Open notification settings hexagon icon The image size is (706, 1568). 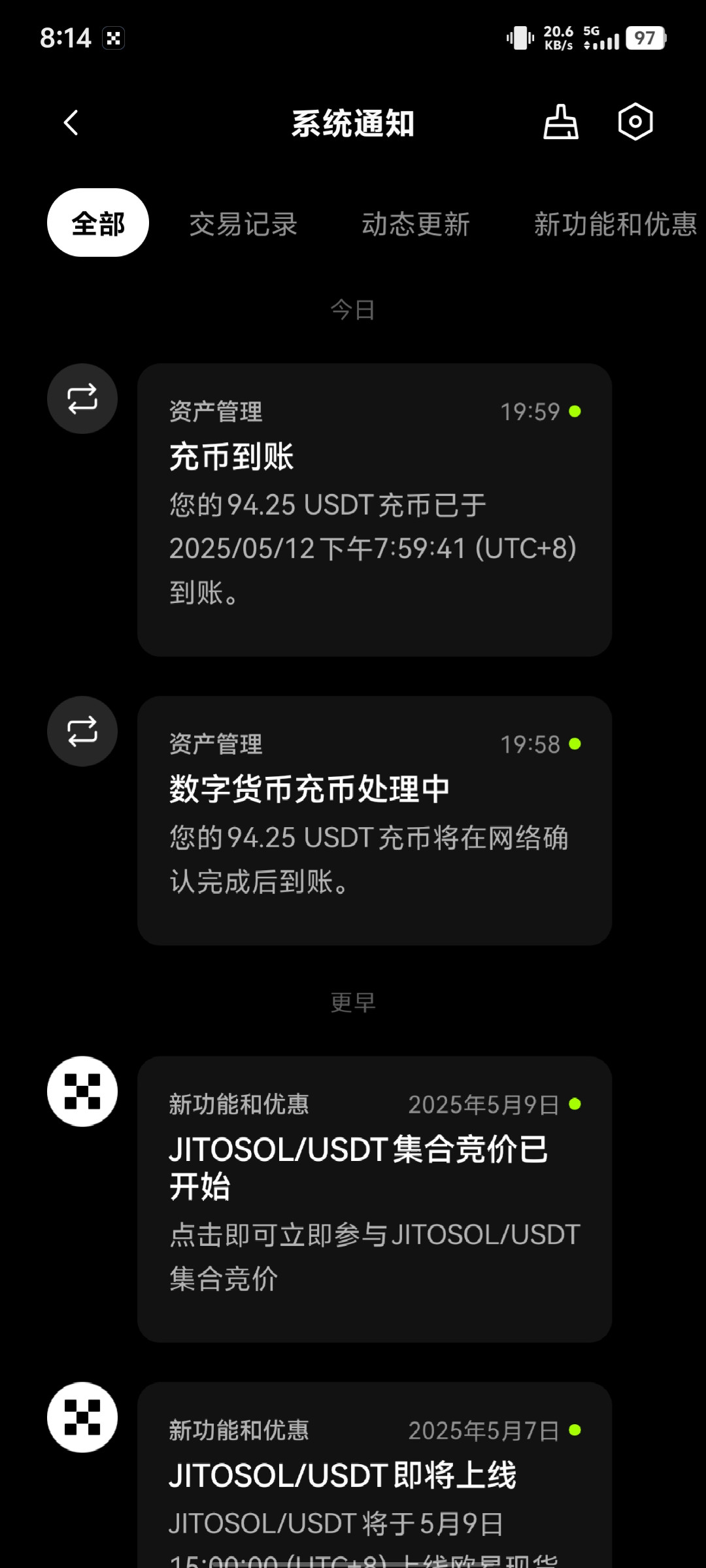[x=635, y=122]
